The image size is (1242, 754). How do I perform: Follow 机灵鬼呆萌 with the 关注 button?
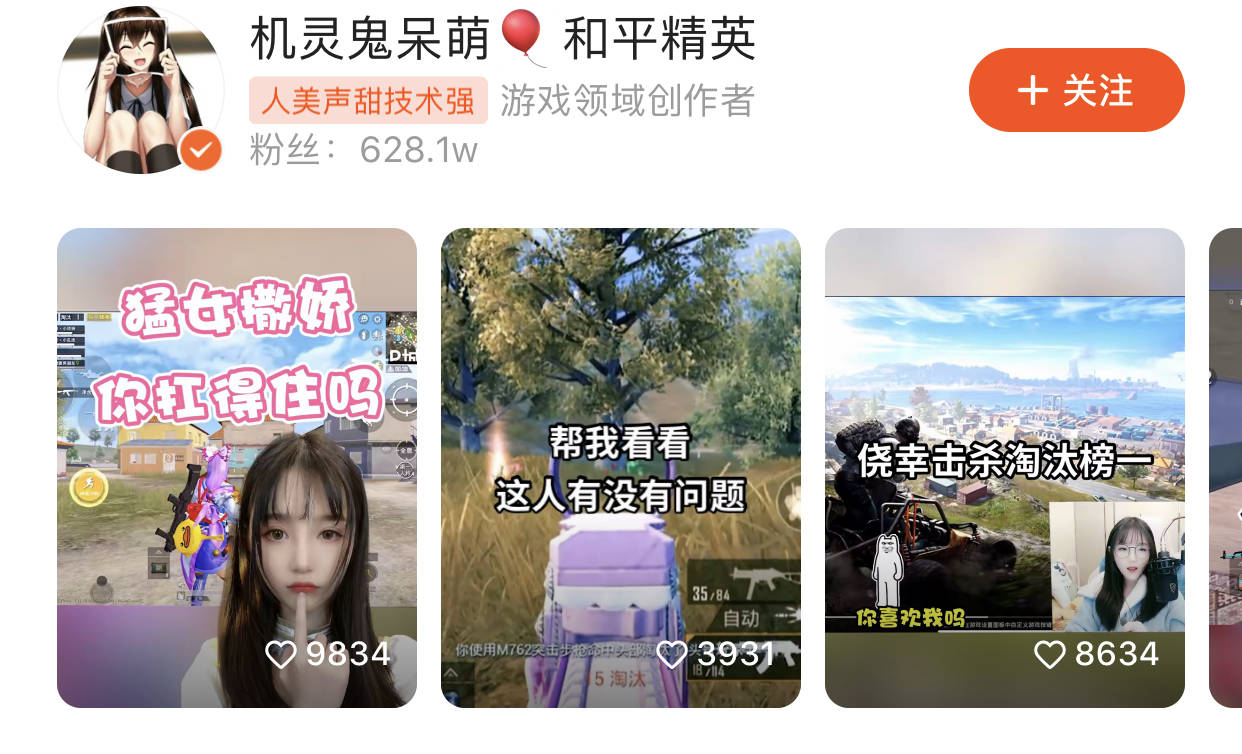coord(1076,91)
